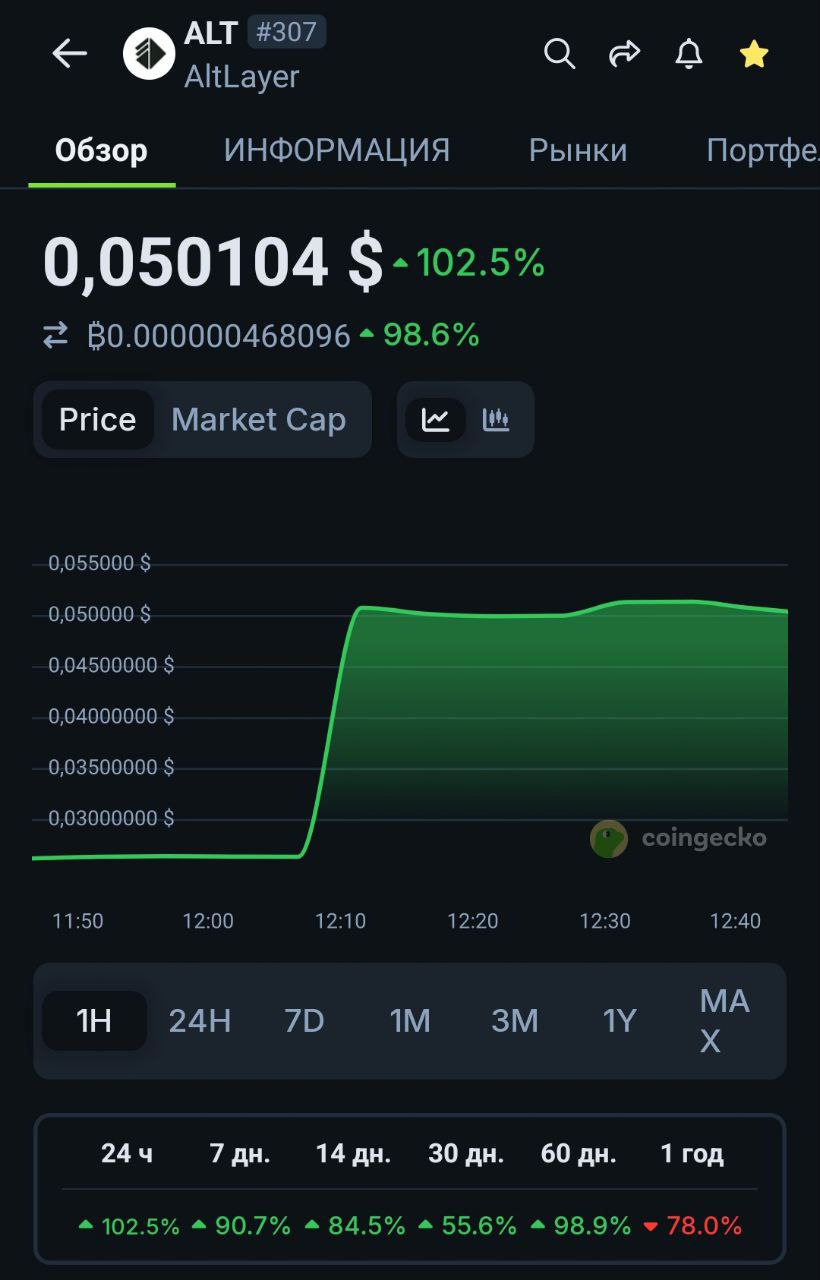Toggle the favorite star for ALT
This screenshot has height=1280, width=820.
coord(754,54)
